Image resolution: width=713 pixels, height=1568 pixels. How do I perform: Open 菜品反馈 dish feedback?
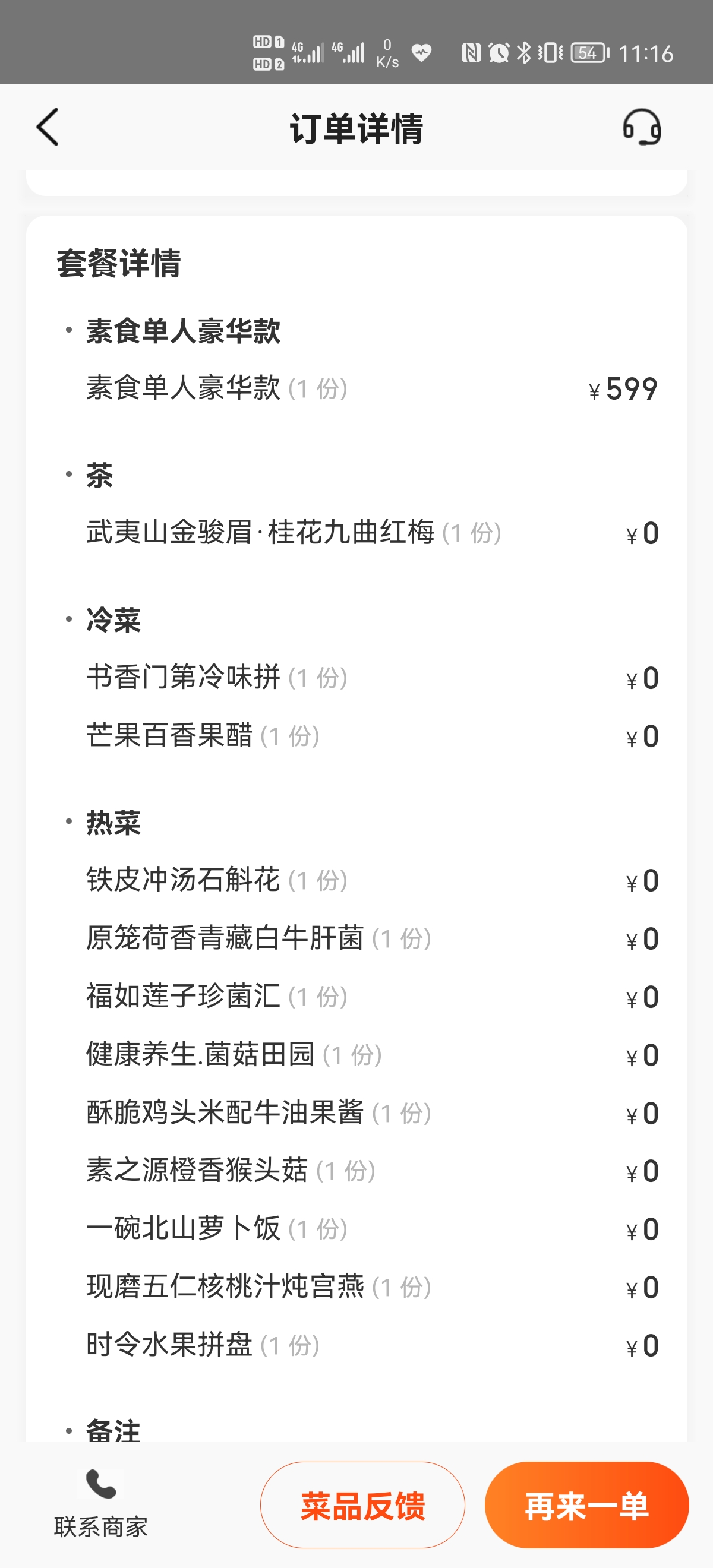pyautogui.click(x=362, y=1504)
